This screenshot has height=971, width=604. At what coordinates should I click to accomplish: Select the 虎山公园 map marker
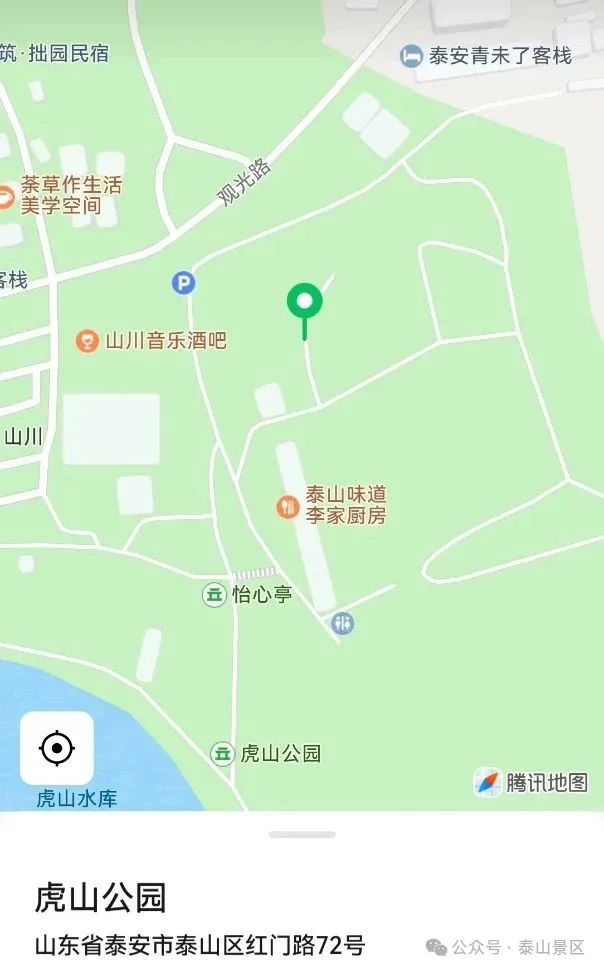click(223, 754)
